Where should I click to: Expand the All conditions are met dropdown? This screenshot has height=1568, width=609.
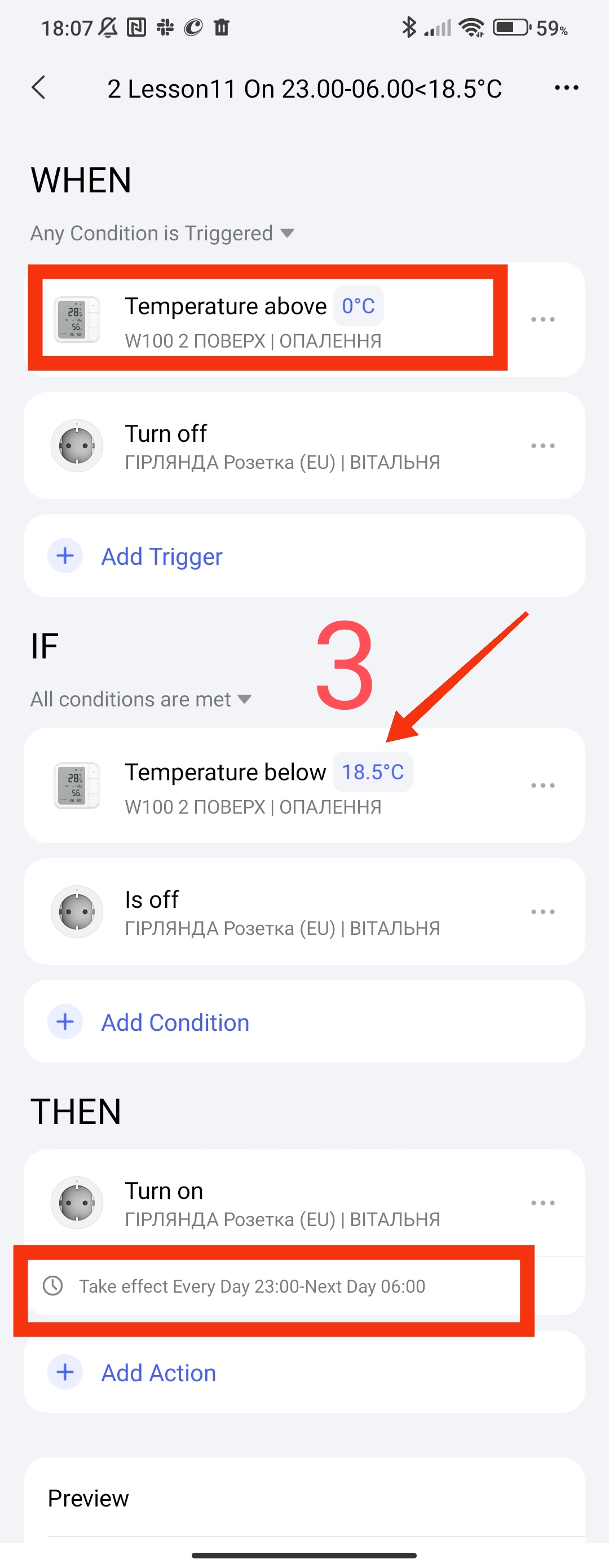coord(141,700)
